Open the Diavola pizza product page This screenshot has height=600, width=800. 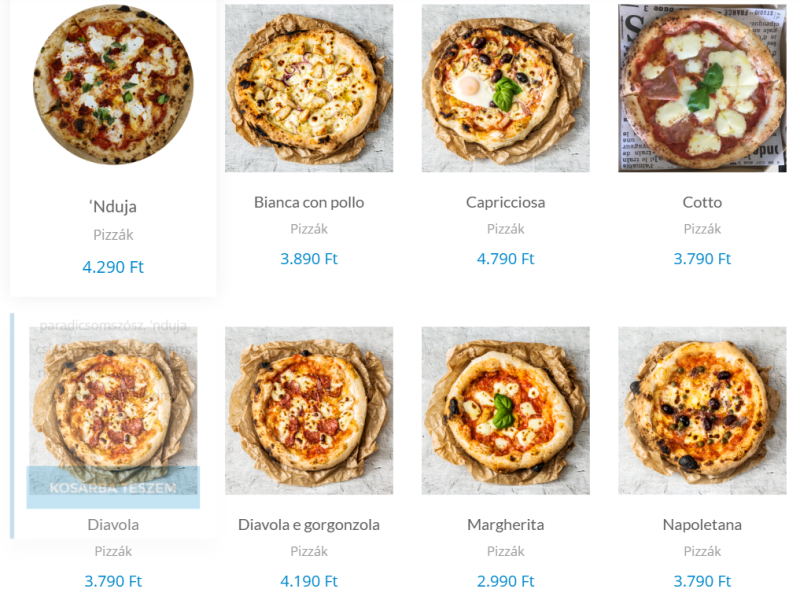(113, 524)
